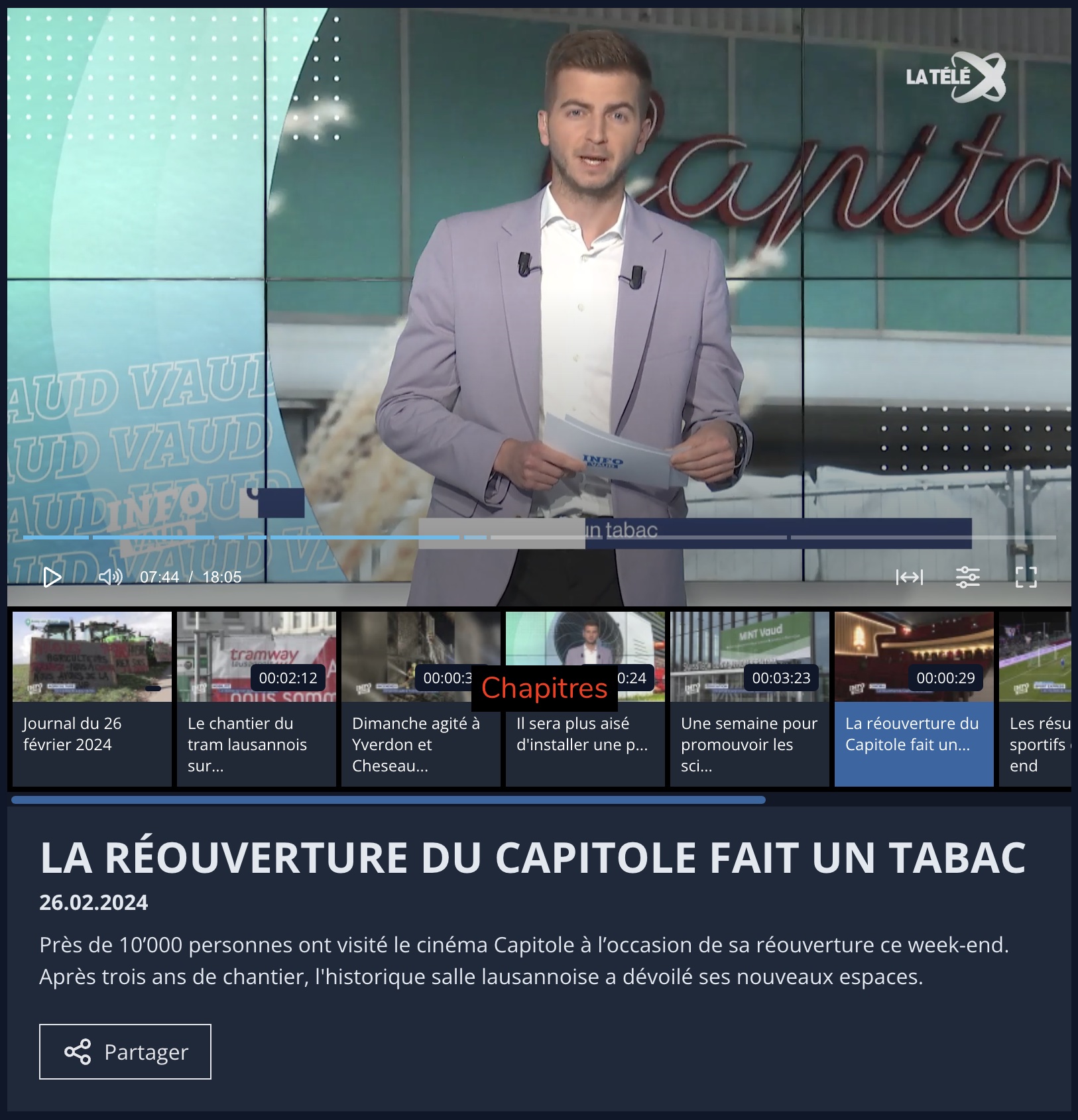Select the Chapitres tab
The image size is (1078, 1120).
[544, 688]
